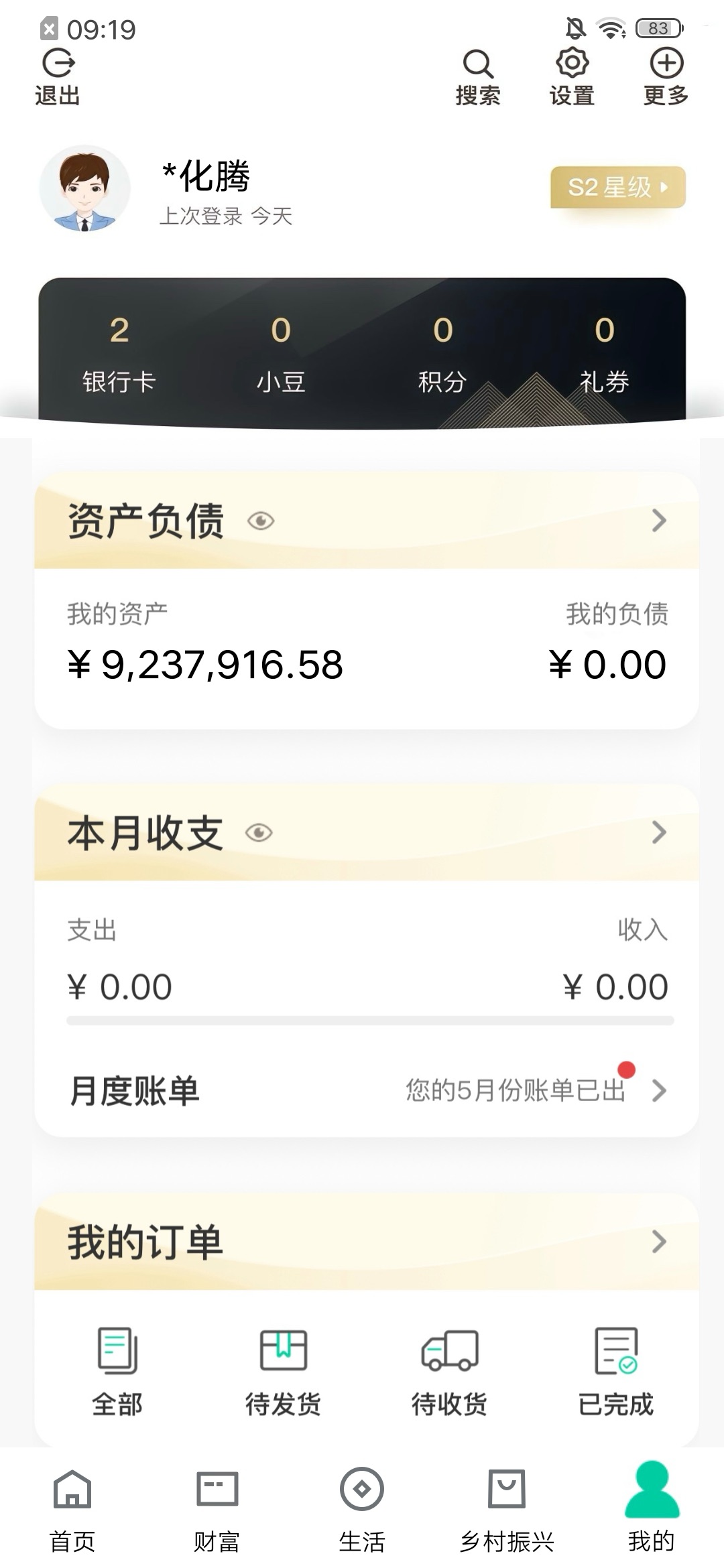Open the S2星级 level badge
The image size is (724, 1568).
618,187
